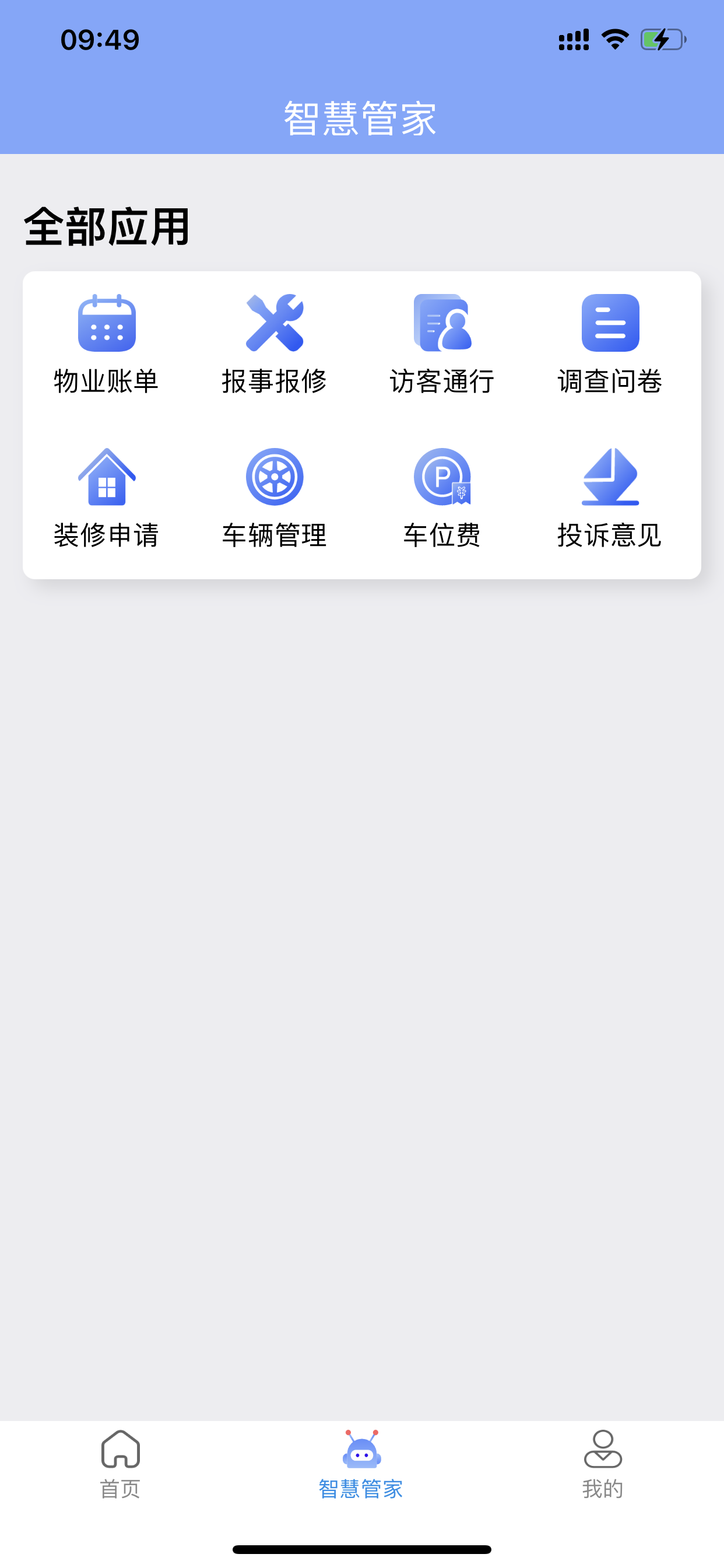Open 装修申请 renovation application
The height and width of the screenshot is (1568, 724).
107,499
